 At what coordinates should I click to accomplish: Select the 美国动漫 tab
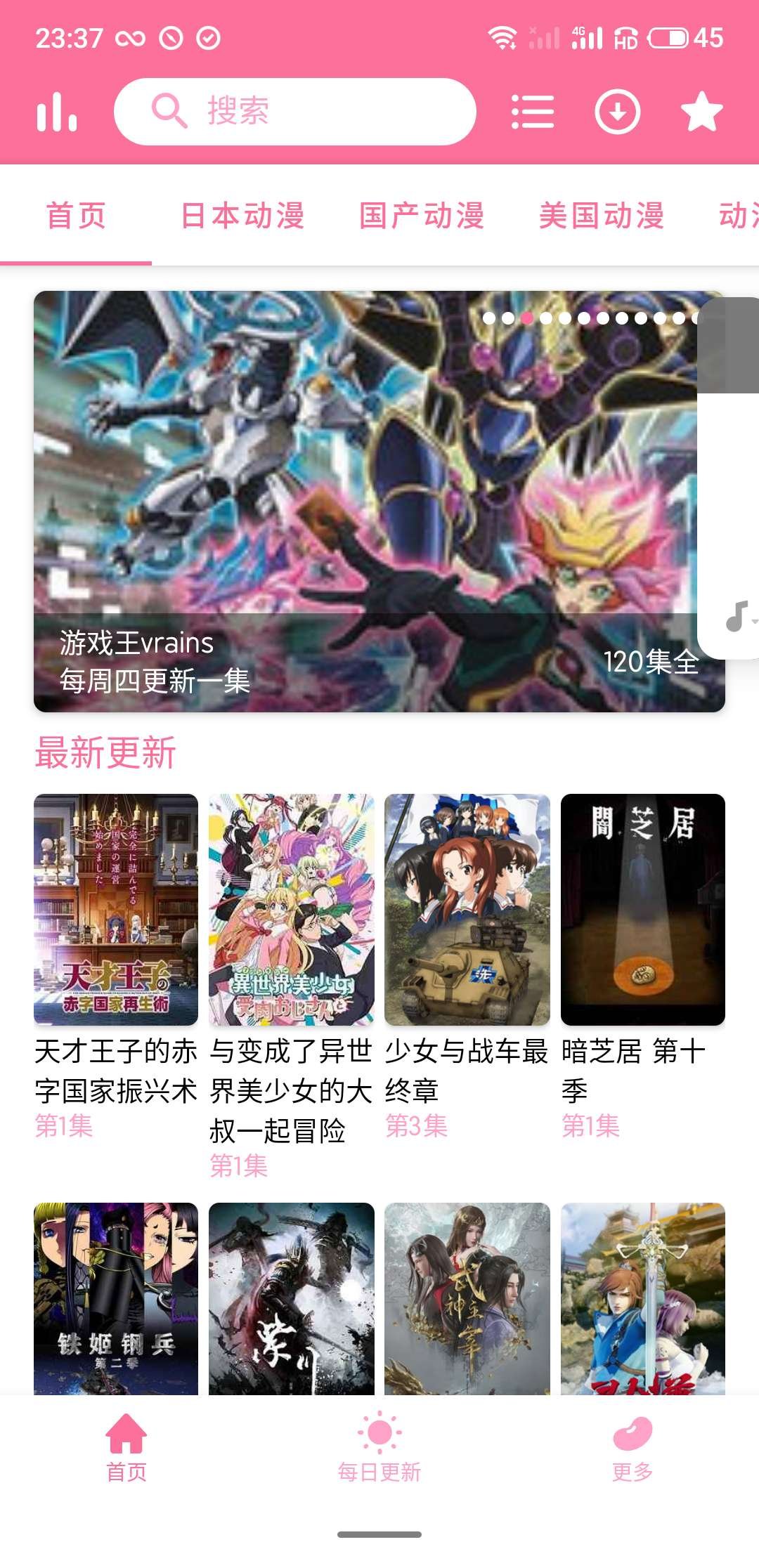602,216
